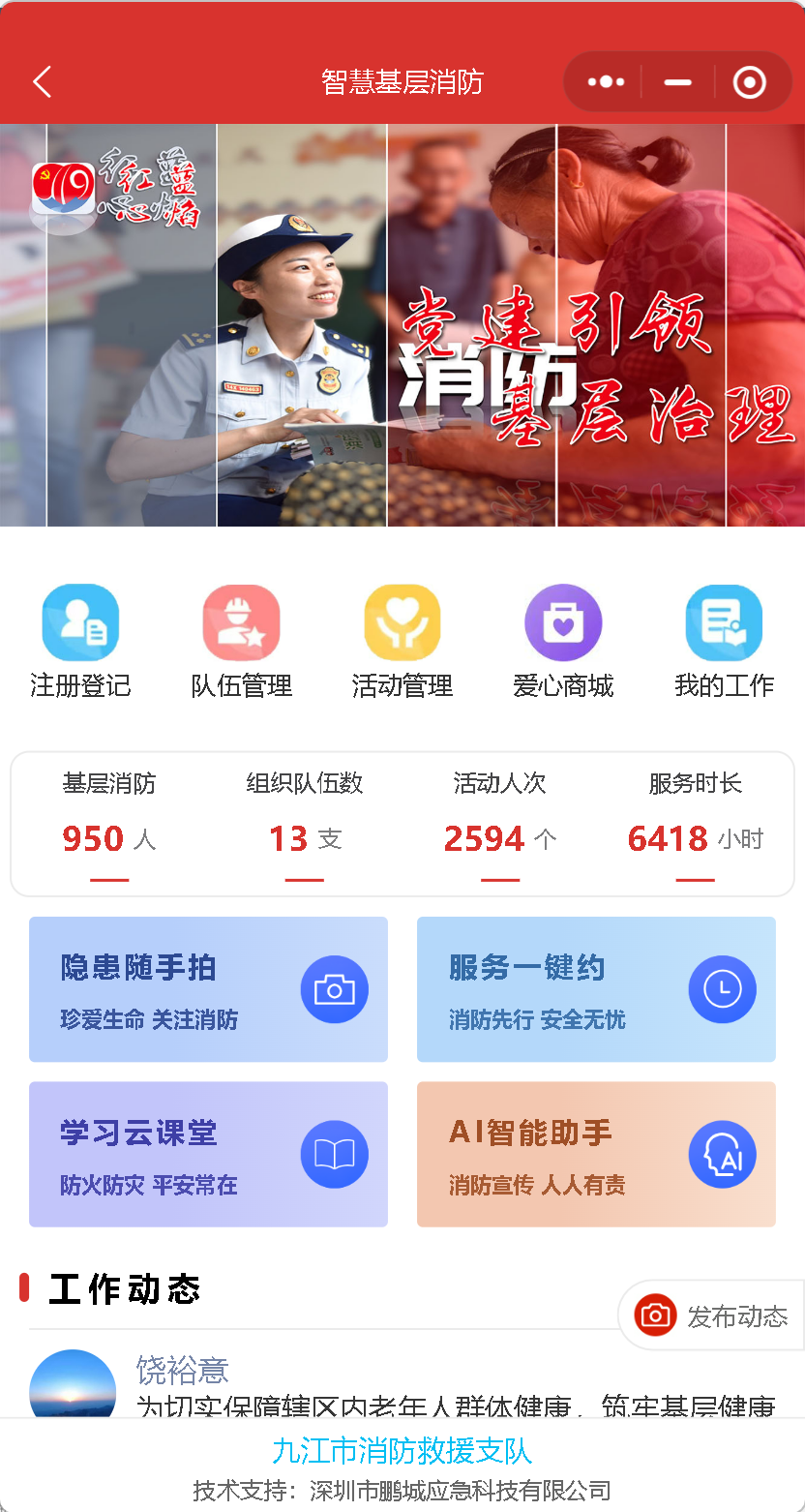Click the camera icon beside 发布动态
The height and width of the screenshot is (1512, 805).
(x=657, y=1315)
